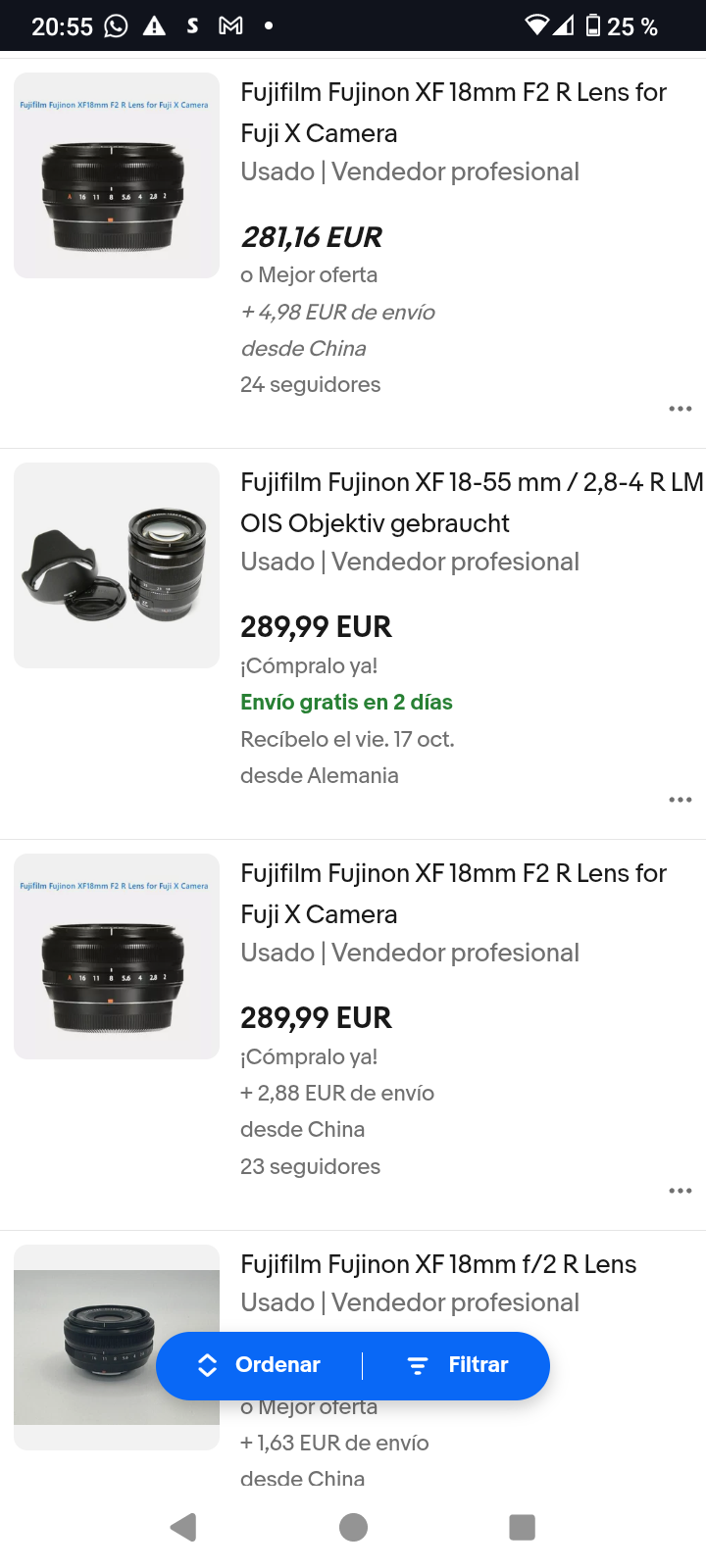The height and width of the screenshot is (1568, 706).
Task: View the 289,99 EUR XF 18mm F2 listing from China
Action: coord(453,893)
